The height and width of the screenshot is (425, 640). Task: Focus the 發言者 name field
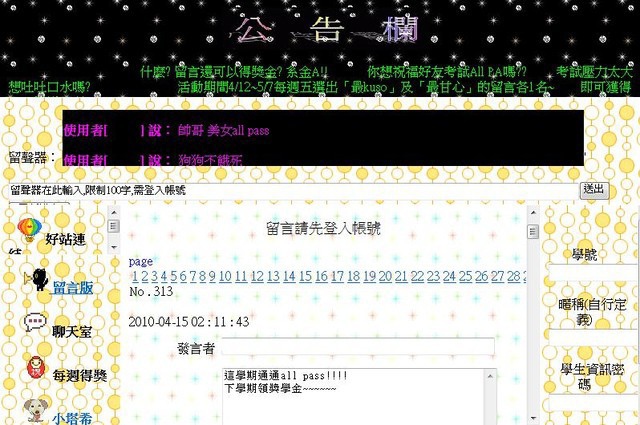click(357, 347)
